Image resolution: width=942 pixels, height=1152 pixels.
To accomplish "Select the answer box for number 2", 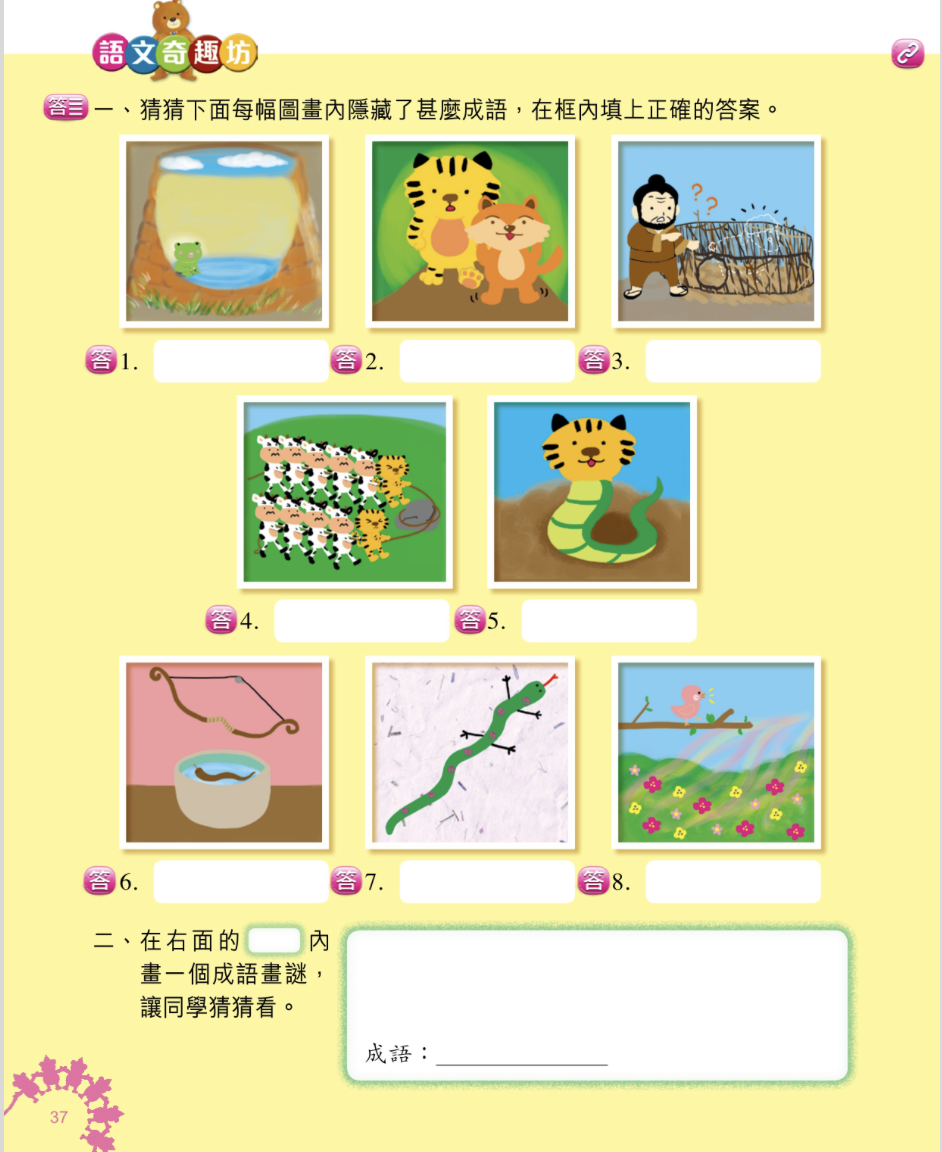I will point(487,361).
